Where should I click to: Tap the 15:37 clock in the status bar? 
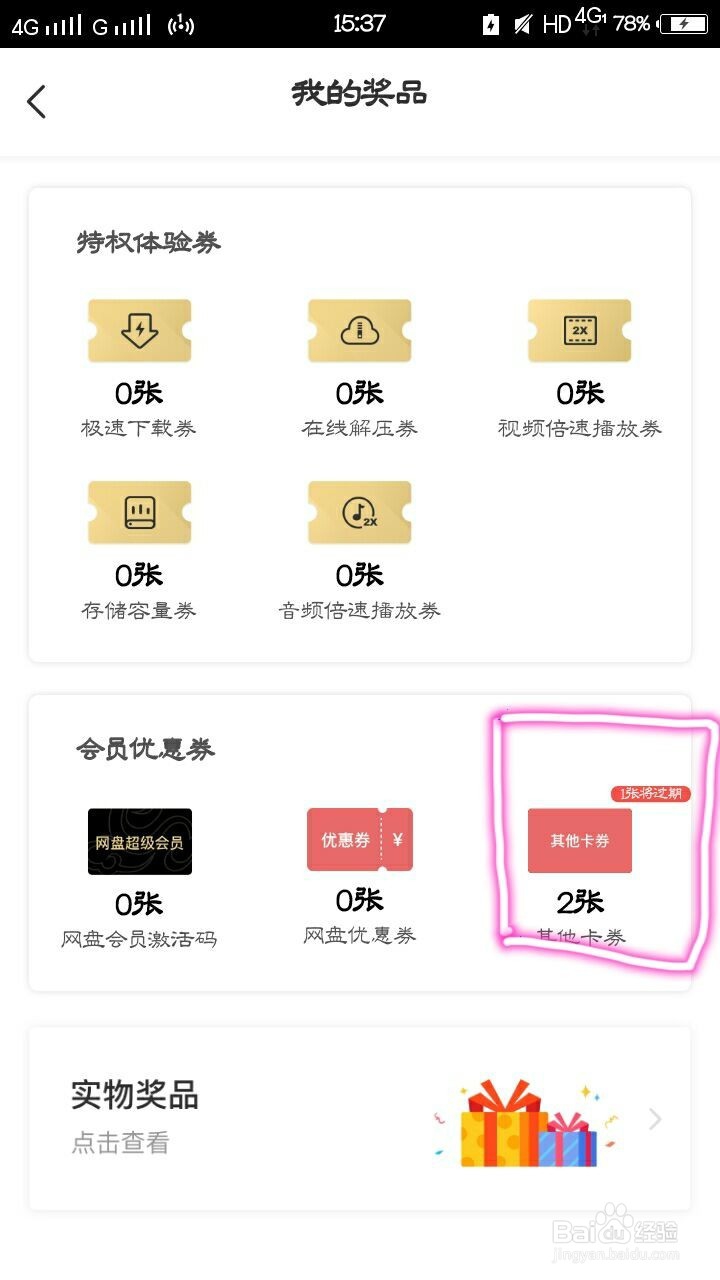pyautogui.click(x=357, y=22)
